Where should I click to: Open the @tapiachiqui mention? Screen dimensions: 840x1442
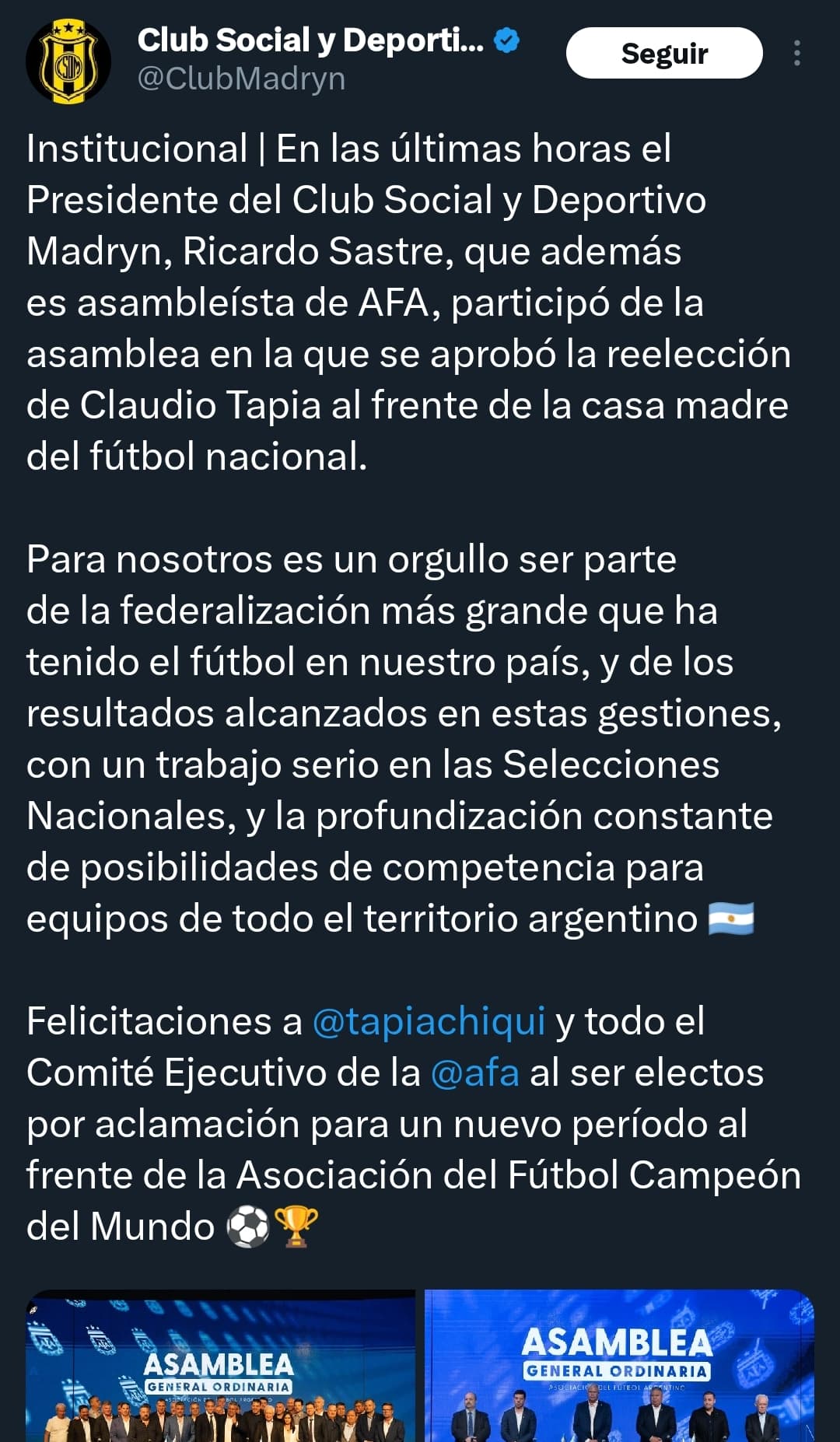tap(429, 1020)
